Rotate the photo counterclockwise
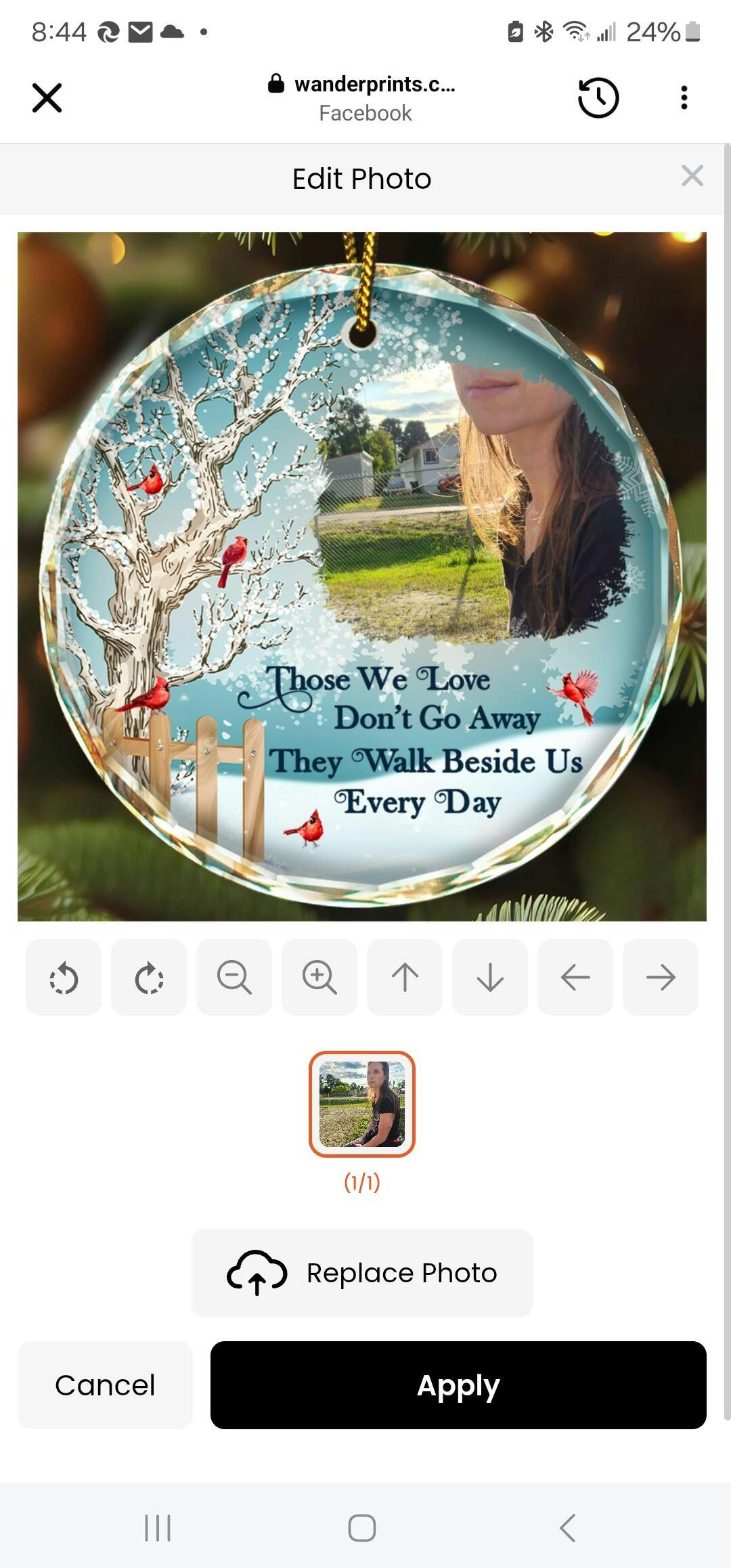731x1568 pixels. point(64,977)
